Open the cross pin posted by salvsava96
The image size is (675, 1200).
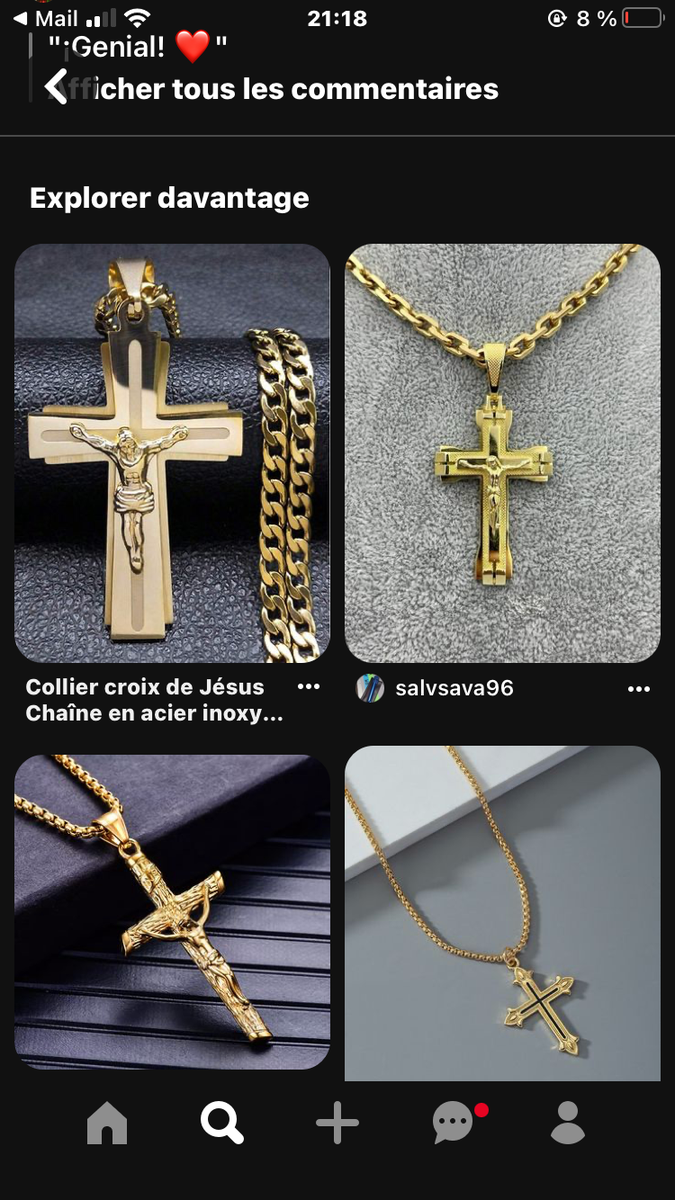[502, 453]
